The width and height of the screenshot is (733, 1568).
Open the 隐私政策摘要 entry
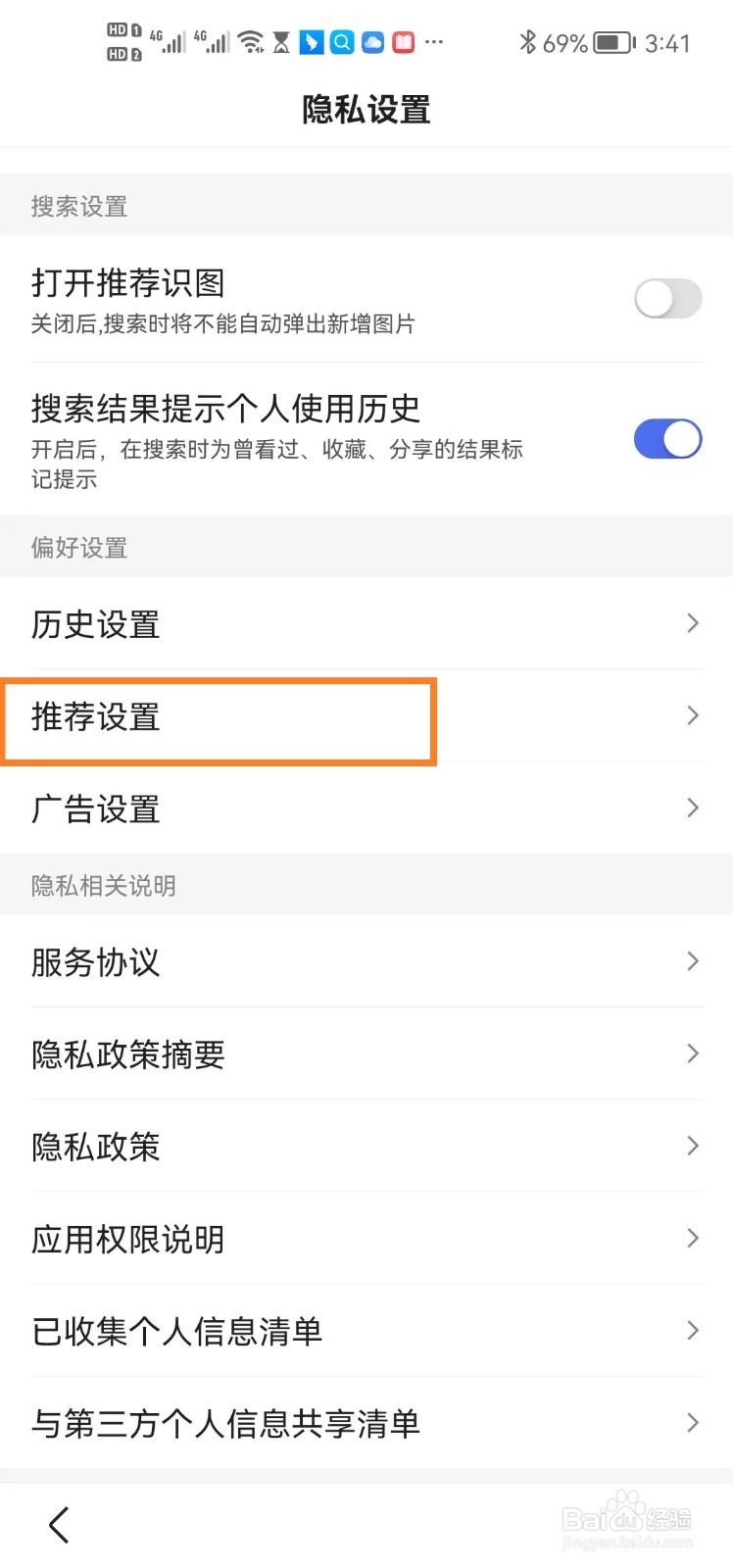pyautogui.click(x=366, y=1054)
